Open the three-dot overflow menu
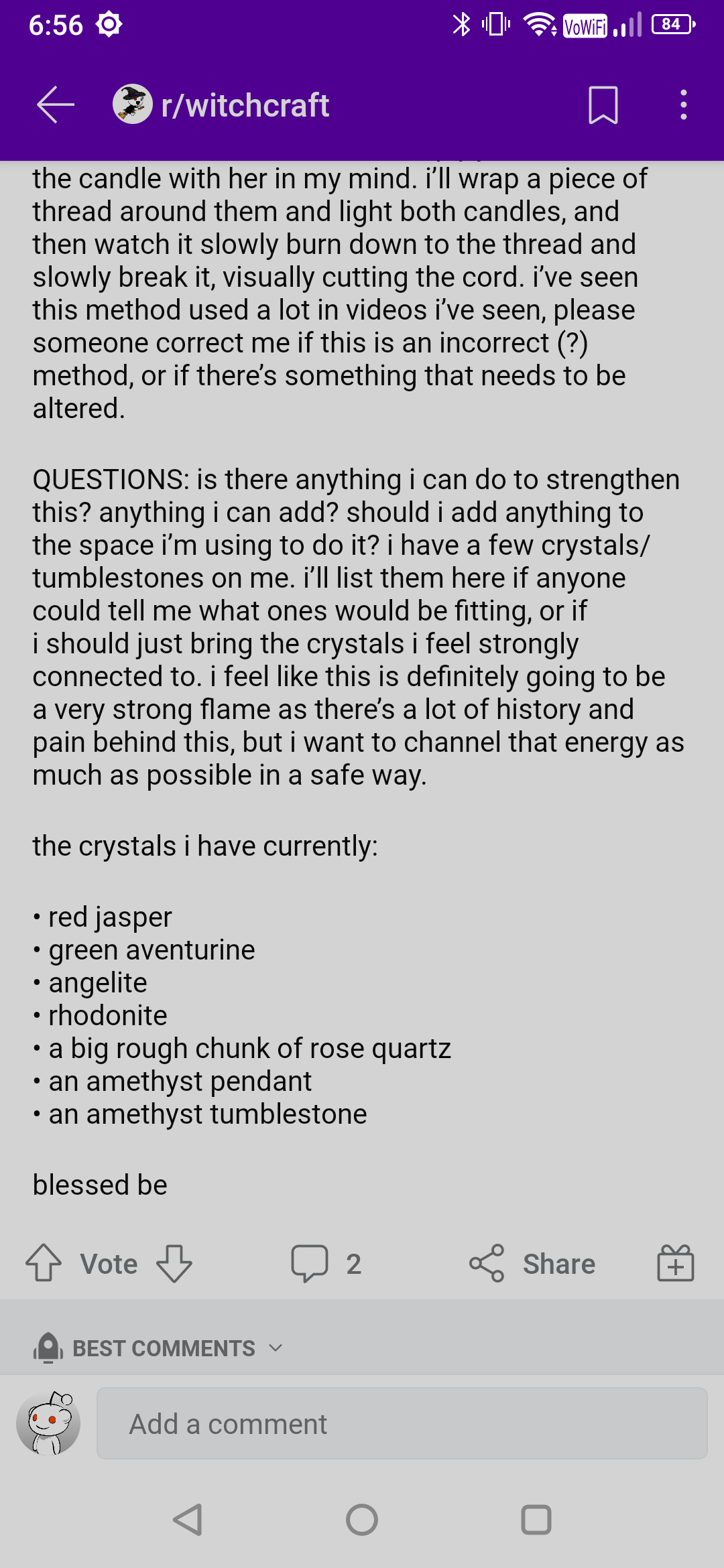 click(683, 105)
